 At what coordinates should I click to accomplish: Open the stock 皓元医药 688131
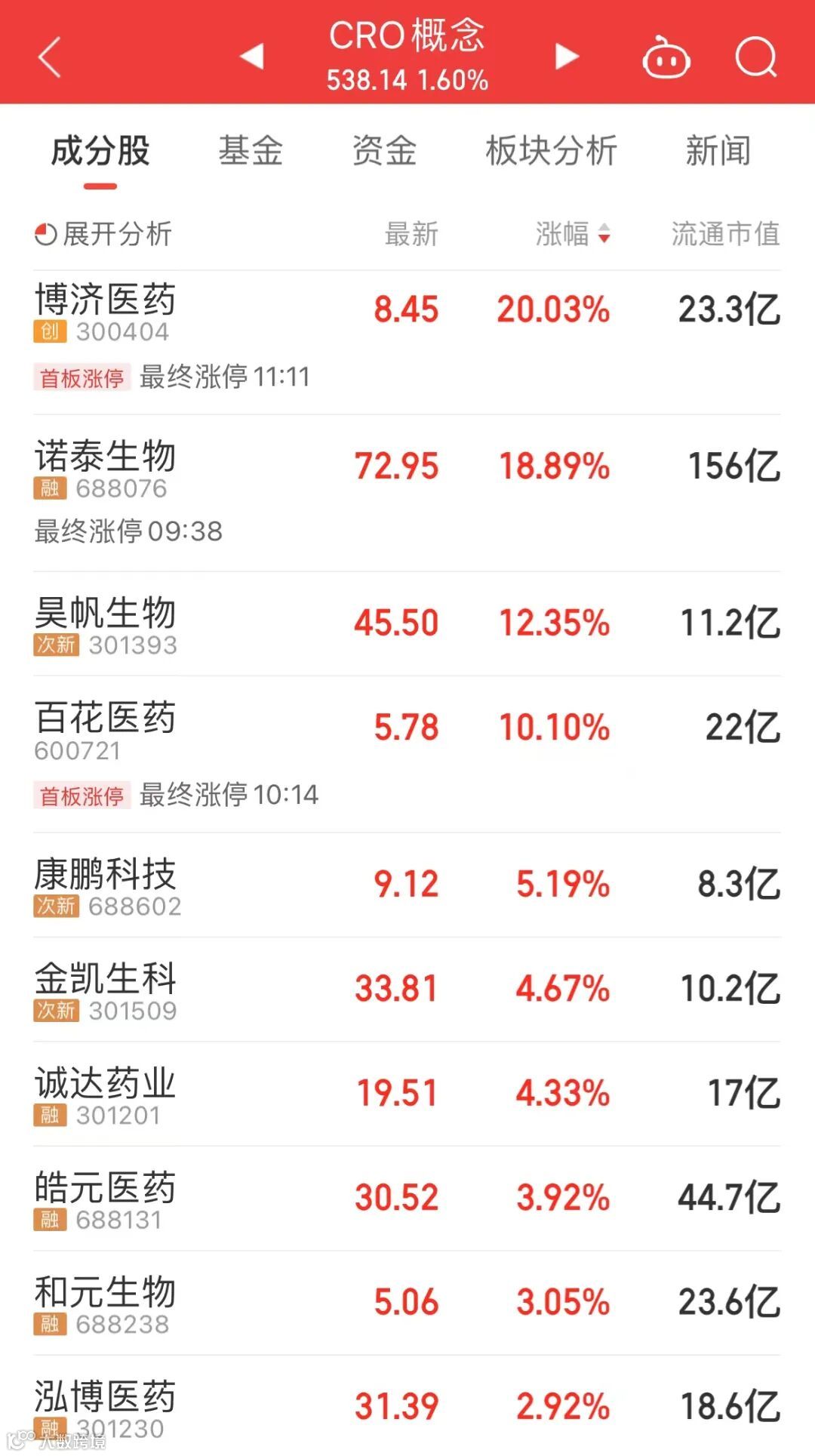(x=106, y=1199)
